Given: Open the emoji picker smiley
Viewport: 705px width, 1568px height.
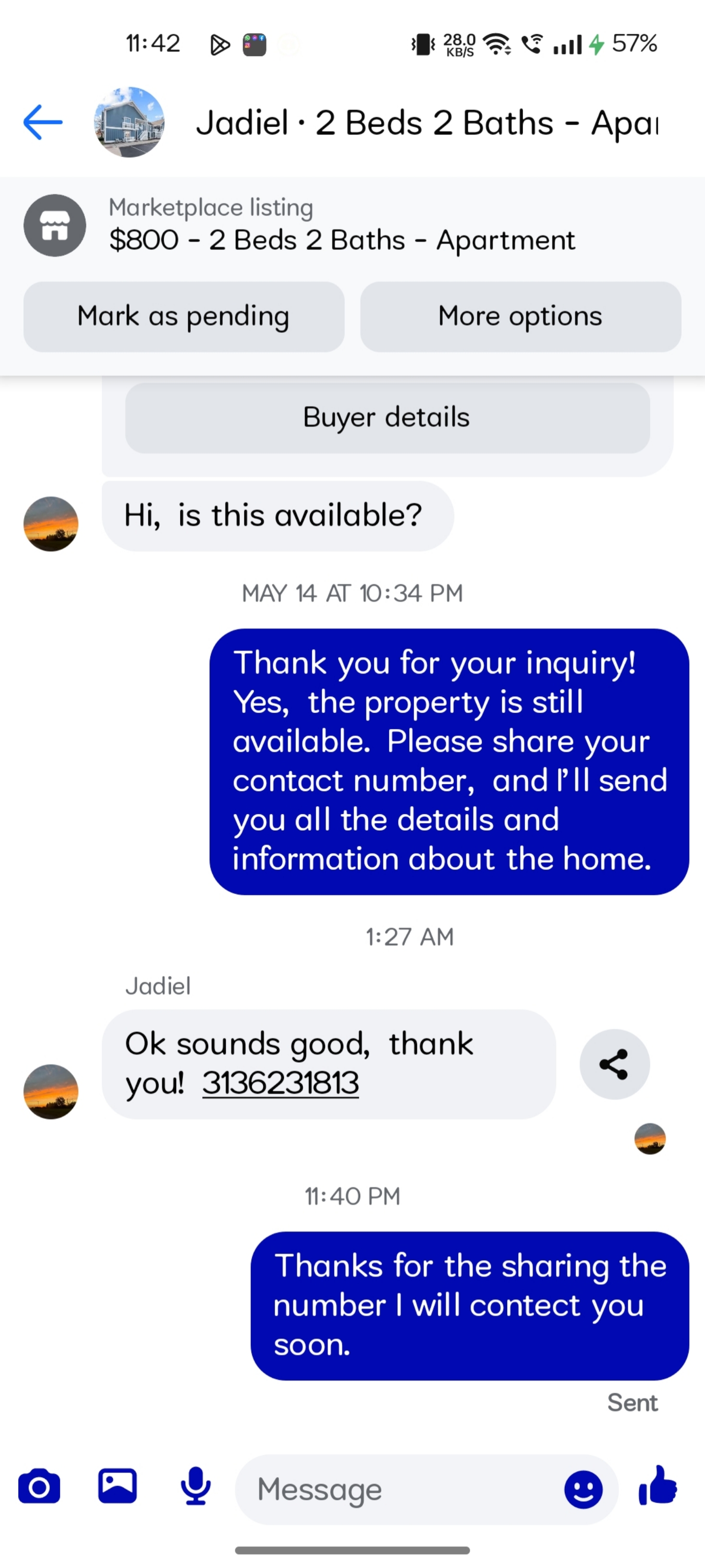Looking at the screenshot, I should (x=583, y=1490).
